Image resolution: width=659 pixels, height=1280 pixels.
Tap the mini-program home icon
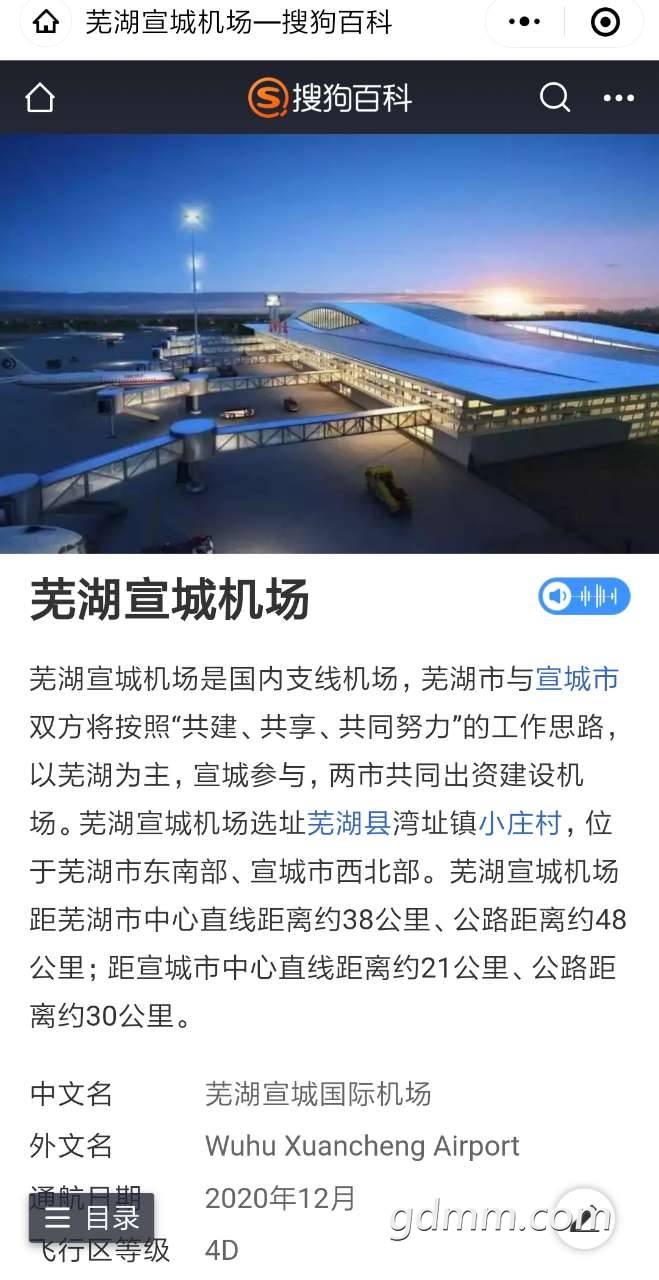pos(46,22)
